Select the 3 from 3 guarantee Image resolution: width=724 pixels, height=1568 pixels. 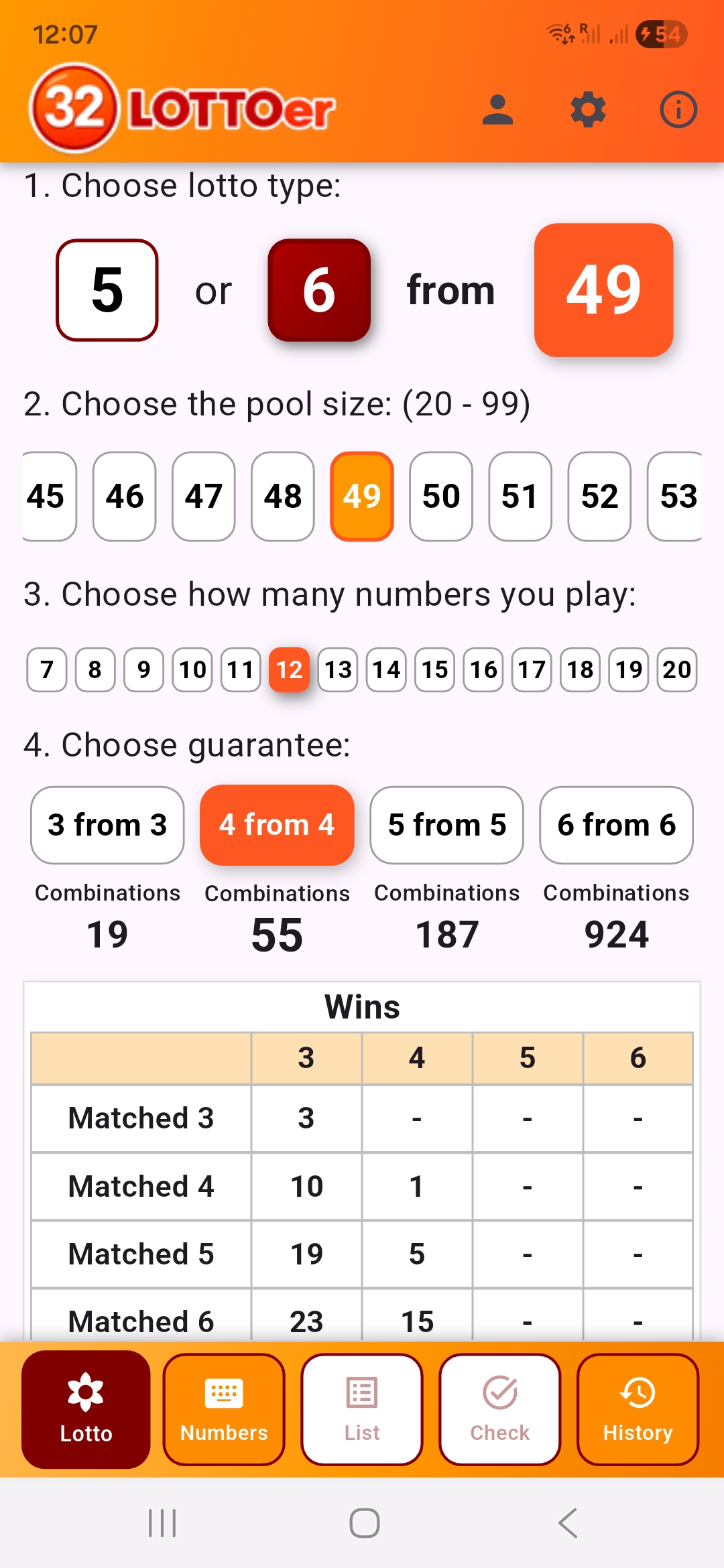[x=107, y=825]
